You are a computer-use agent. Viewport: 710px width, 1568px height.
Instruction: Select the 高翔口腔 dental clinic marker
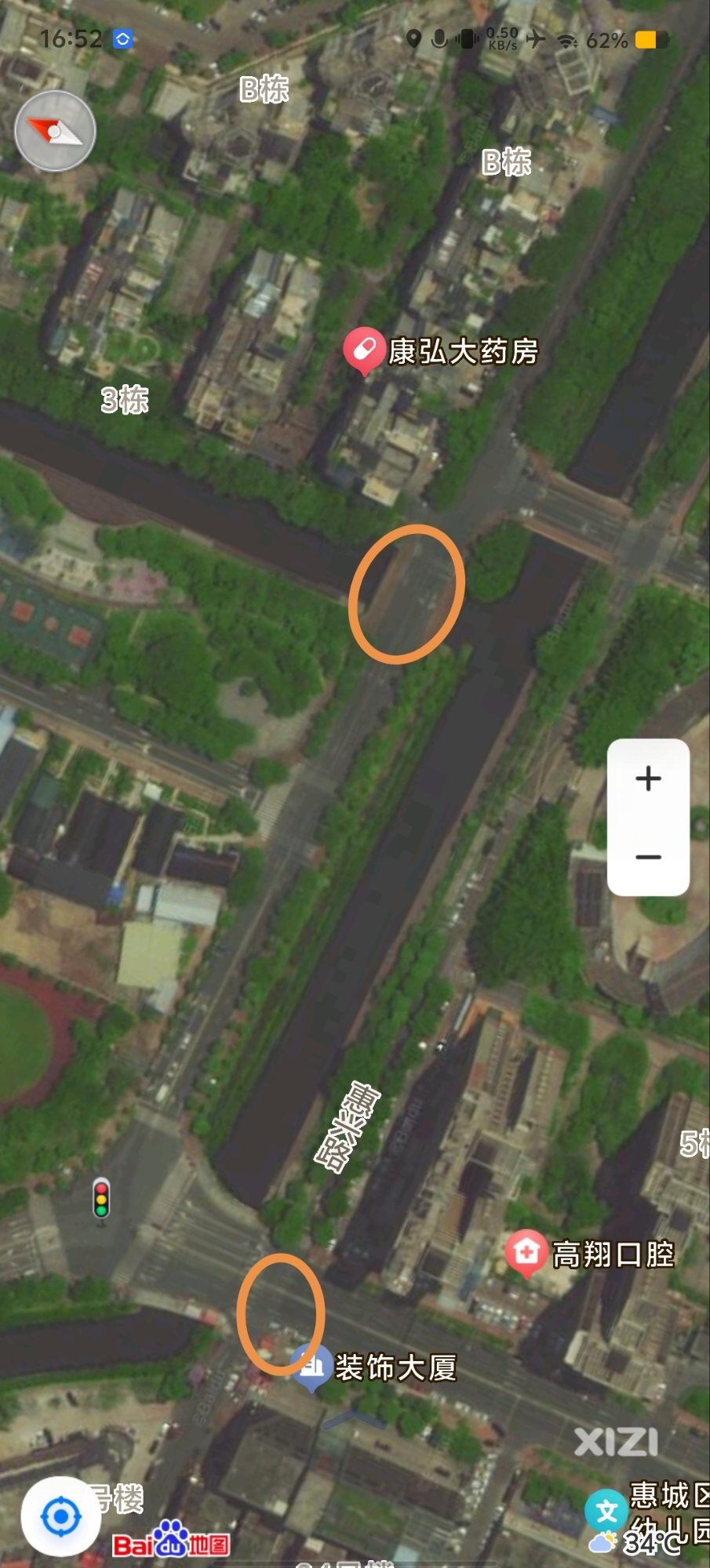526,1253
